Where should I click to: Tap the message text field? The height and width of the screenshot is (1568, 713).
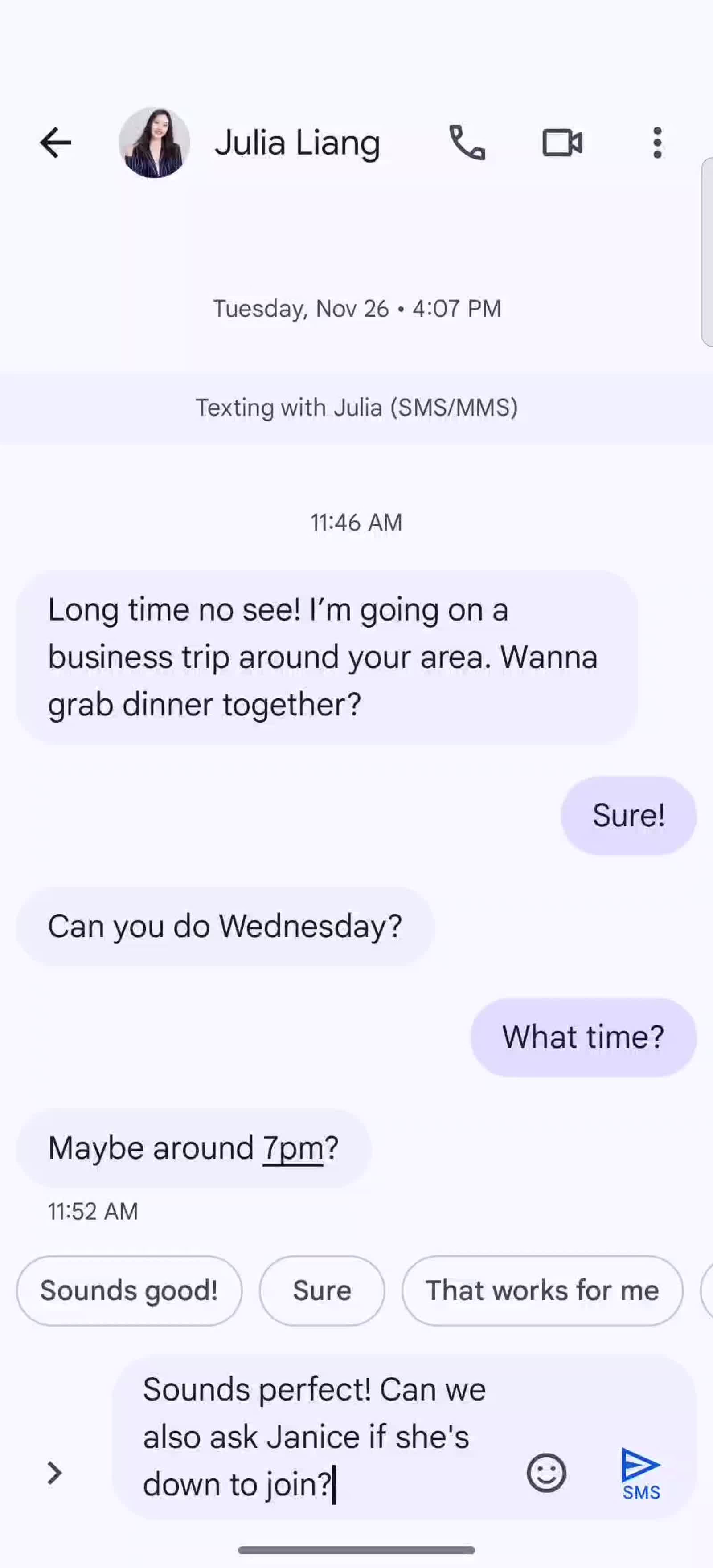coord(317,1437)
